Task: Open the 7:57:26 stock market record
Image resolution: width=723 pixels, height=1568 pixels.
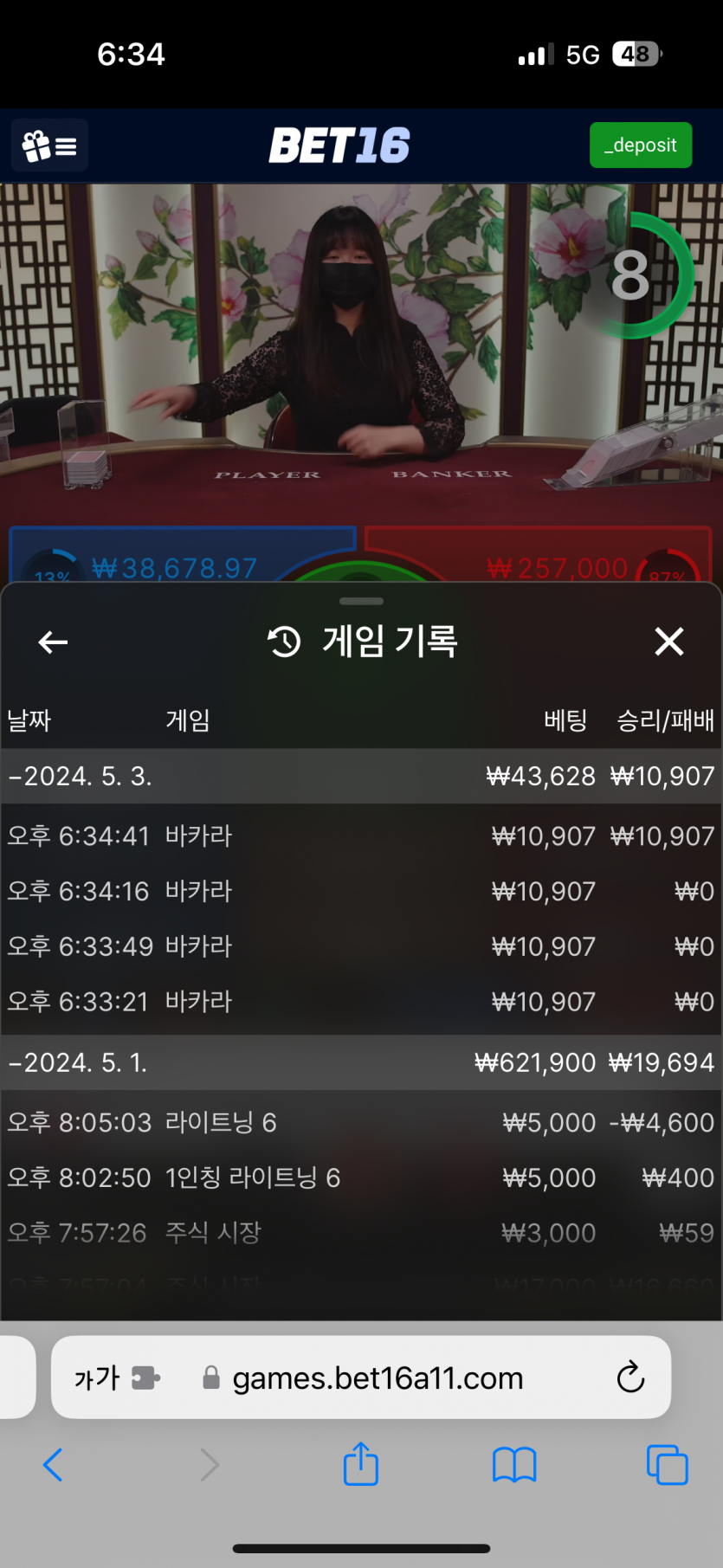Action: (361, 1233)
